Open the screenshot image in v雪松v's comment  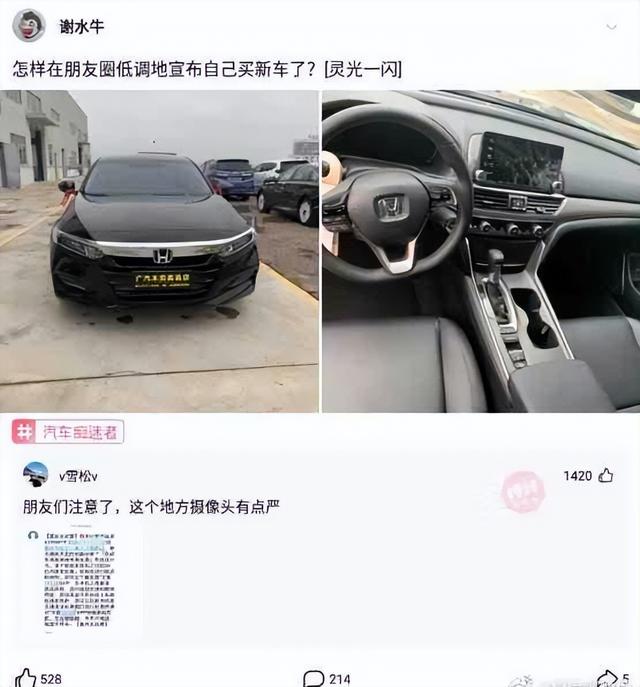click(x=82, y=583)
